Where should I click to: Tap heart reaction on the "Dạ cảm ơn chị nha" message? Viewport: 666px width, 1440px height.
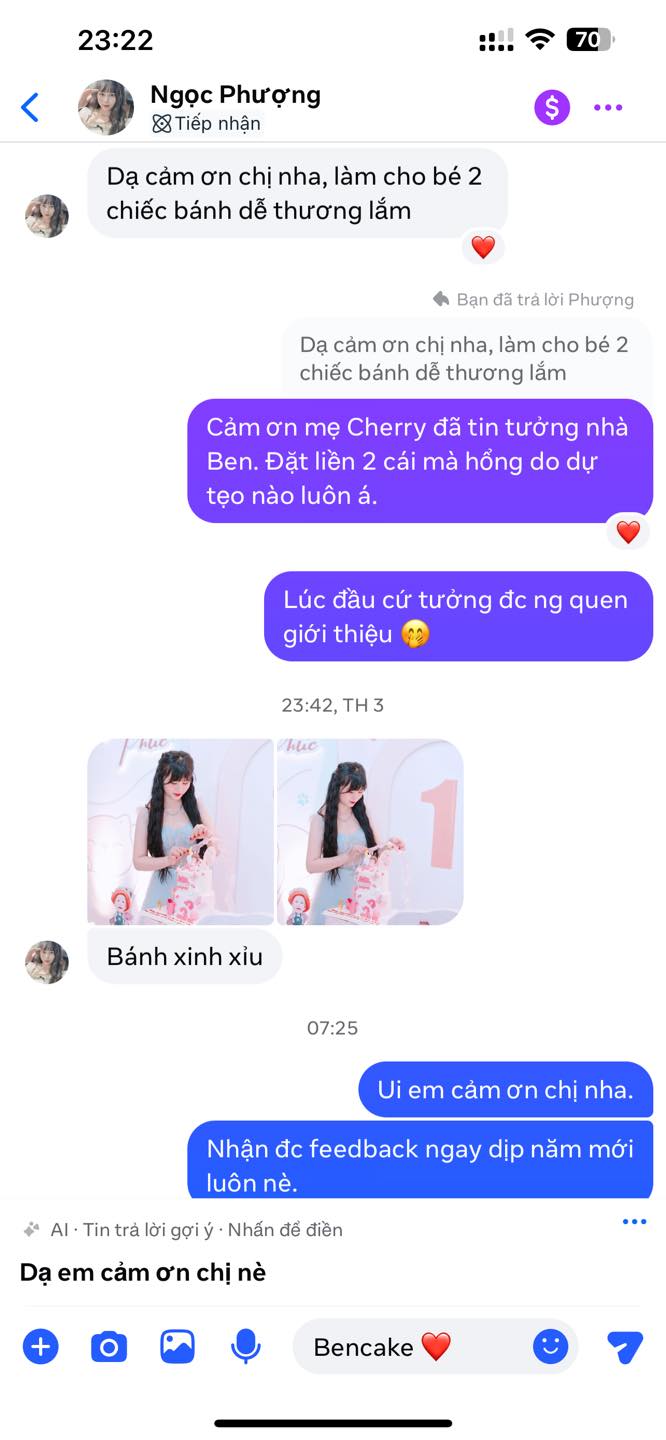tap(483, 247)
